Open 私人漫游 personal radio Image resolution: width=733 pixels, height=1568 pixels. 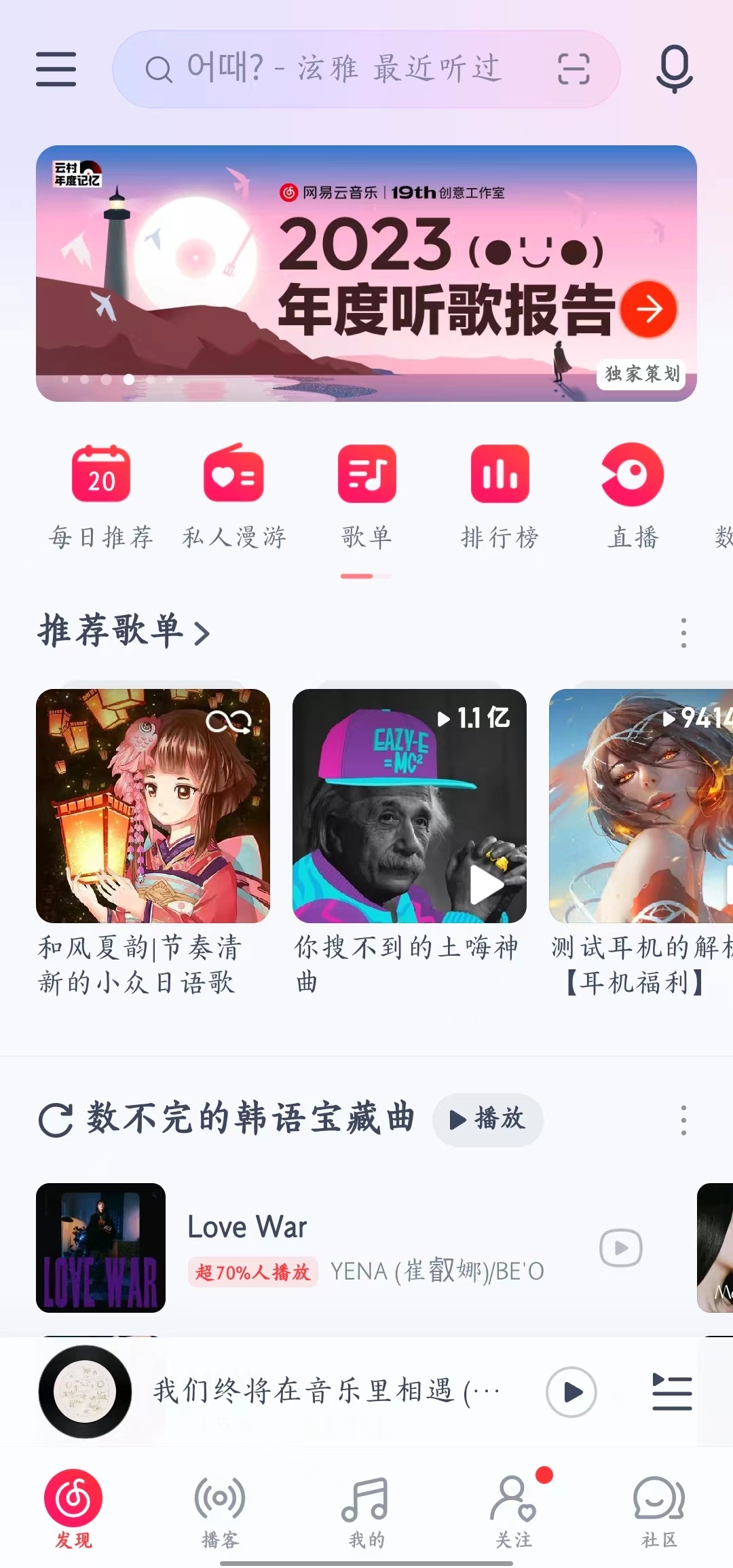point(233,497)
